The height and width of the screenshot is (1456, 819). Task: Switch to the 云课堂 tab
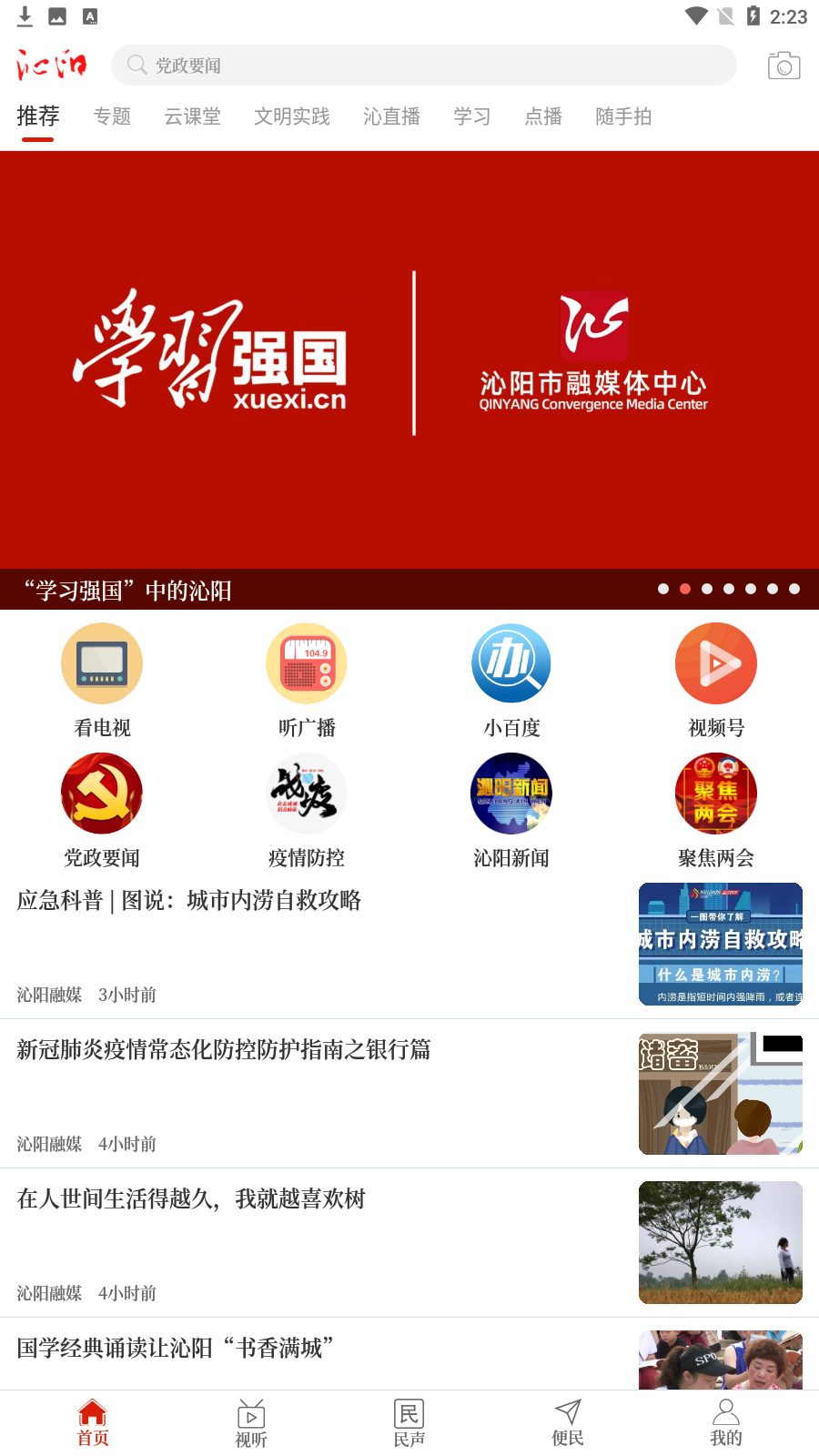[192, 116]
